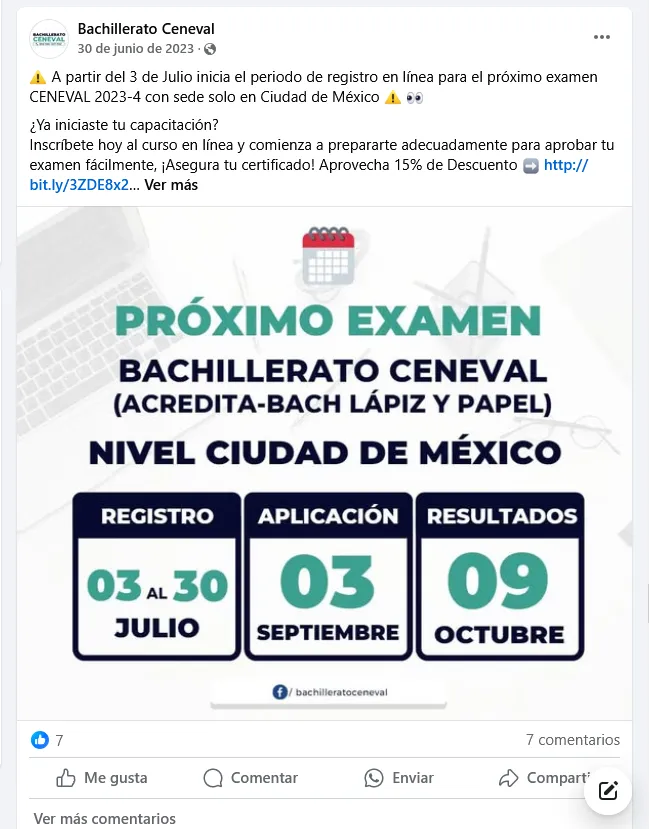Image resolution: width=649 pixels, height=829 pixels.
Task: Open the Próximo Examen post image
Action: point(324,460)
